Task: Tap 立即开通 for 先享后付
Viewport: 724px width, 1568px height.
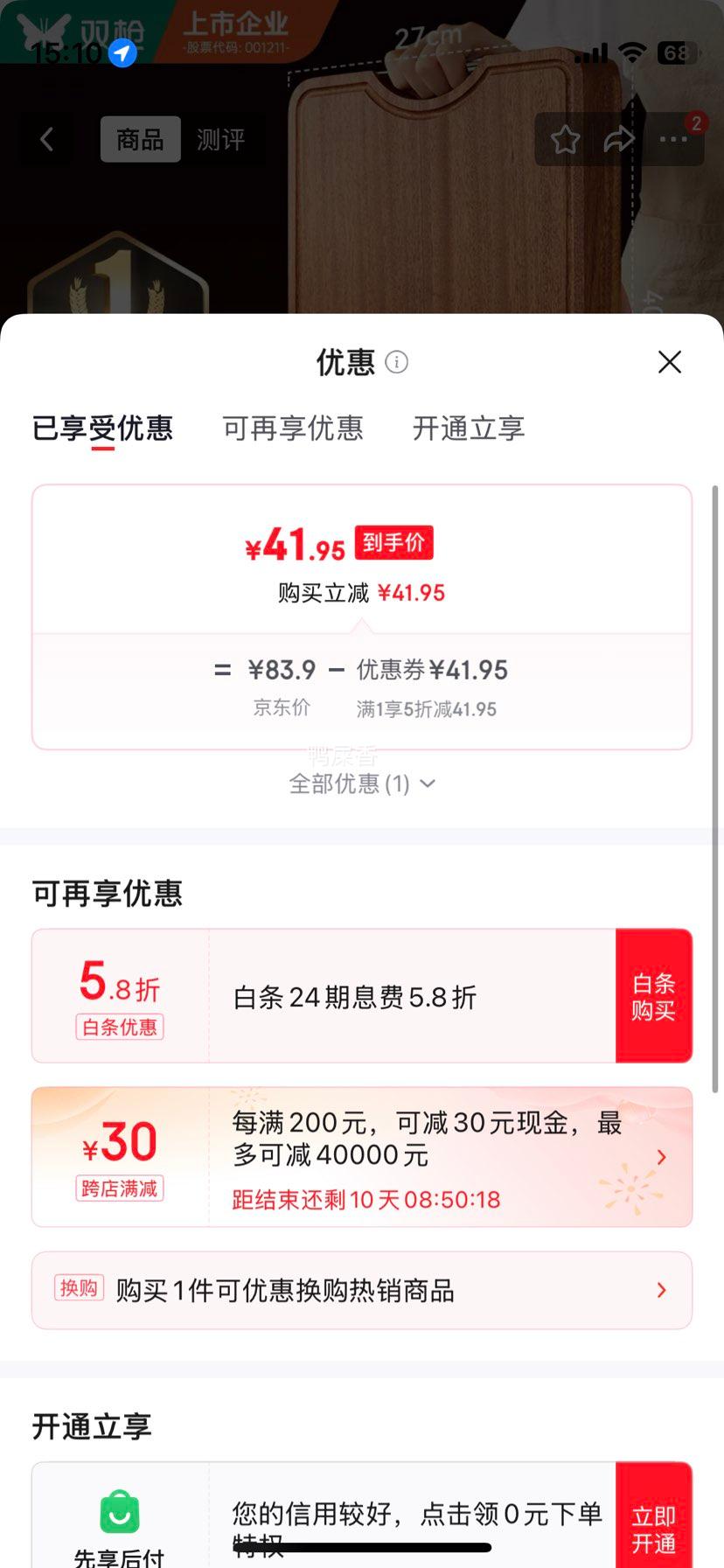Action: pos(654,1520)
